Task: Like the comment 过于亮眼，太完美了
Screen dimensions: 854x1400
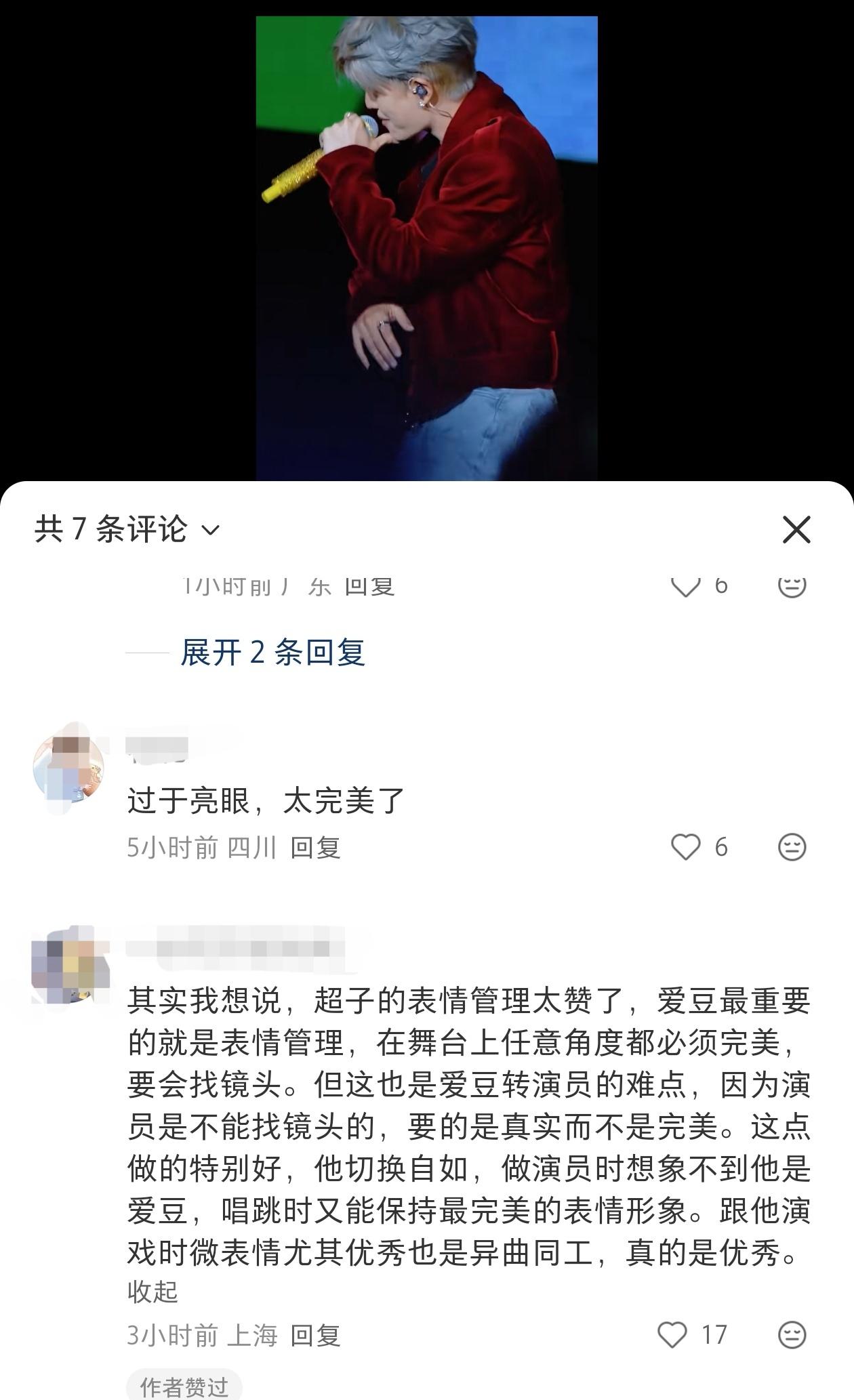Action: (685, 847)
